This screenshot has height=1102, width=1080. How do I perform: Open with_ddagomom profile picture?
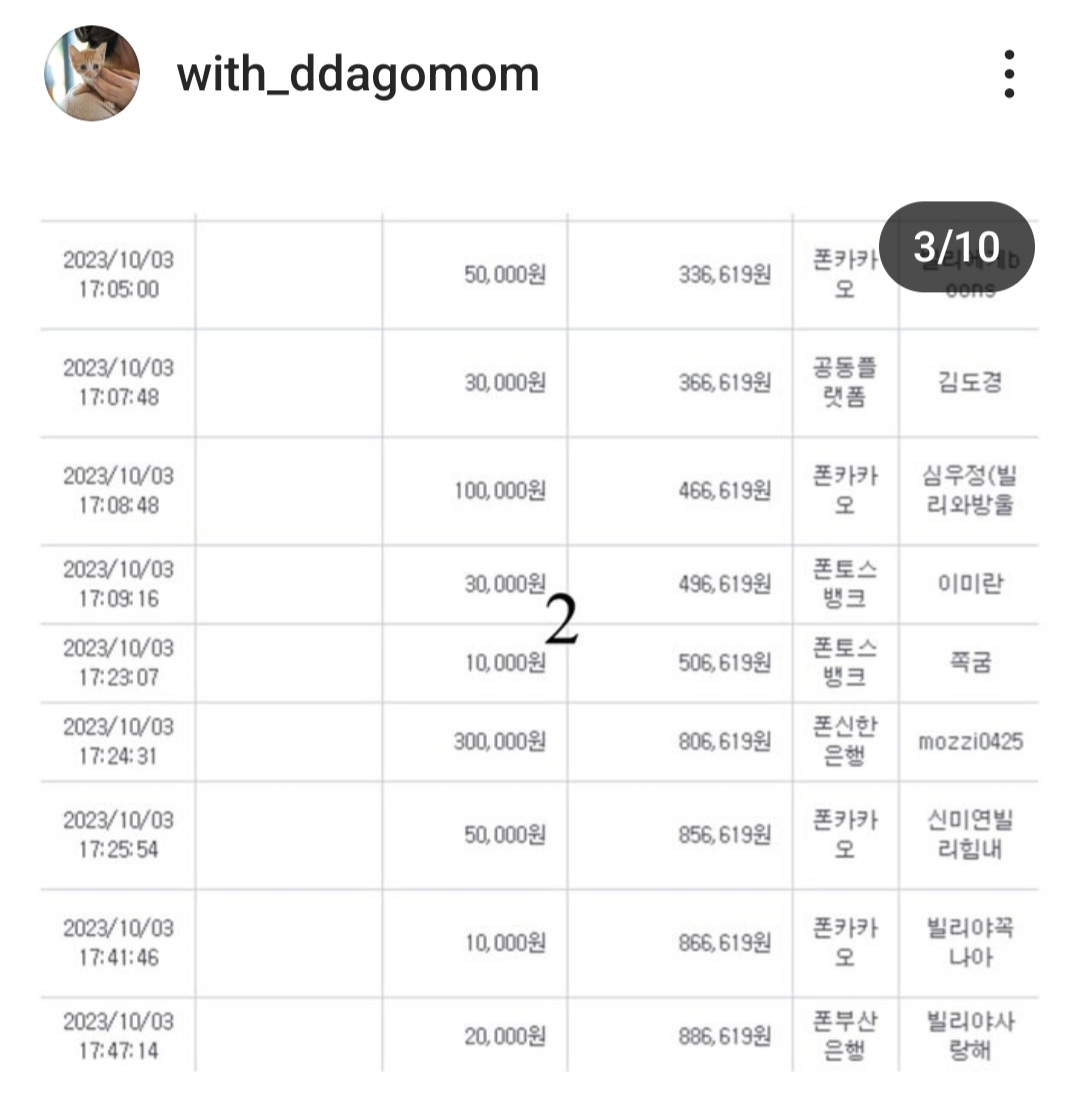click(x=91, y=74)
